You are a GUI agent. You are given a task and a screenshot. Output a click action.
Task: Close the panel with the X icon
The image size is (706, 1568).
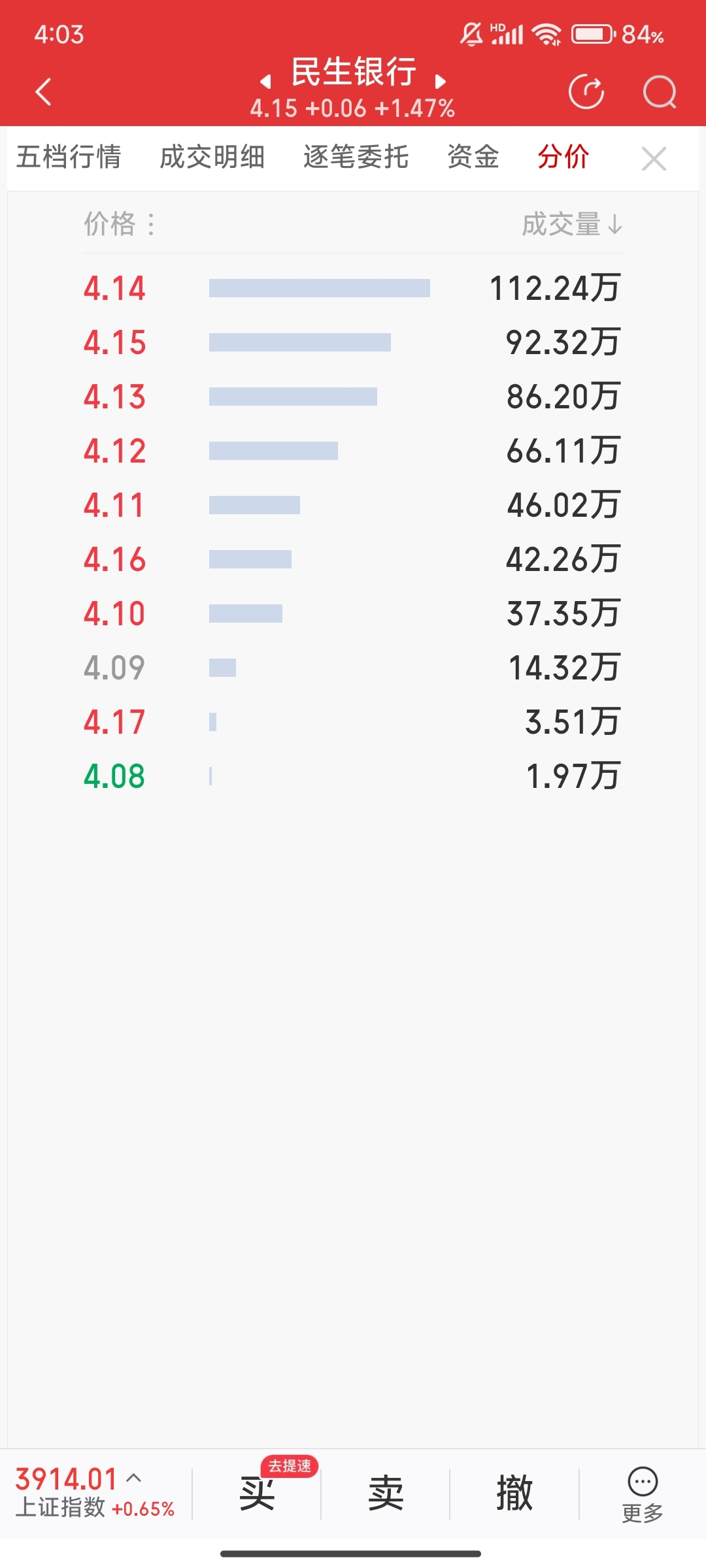click(654, 159)
